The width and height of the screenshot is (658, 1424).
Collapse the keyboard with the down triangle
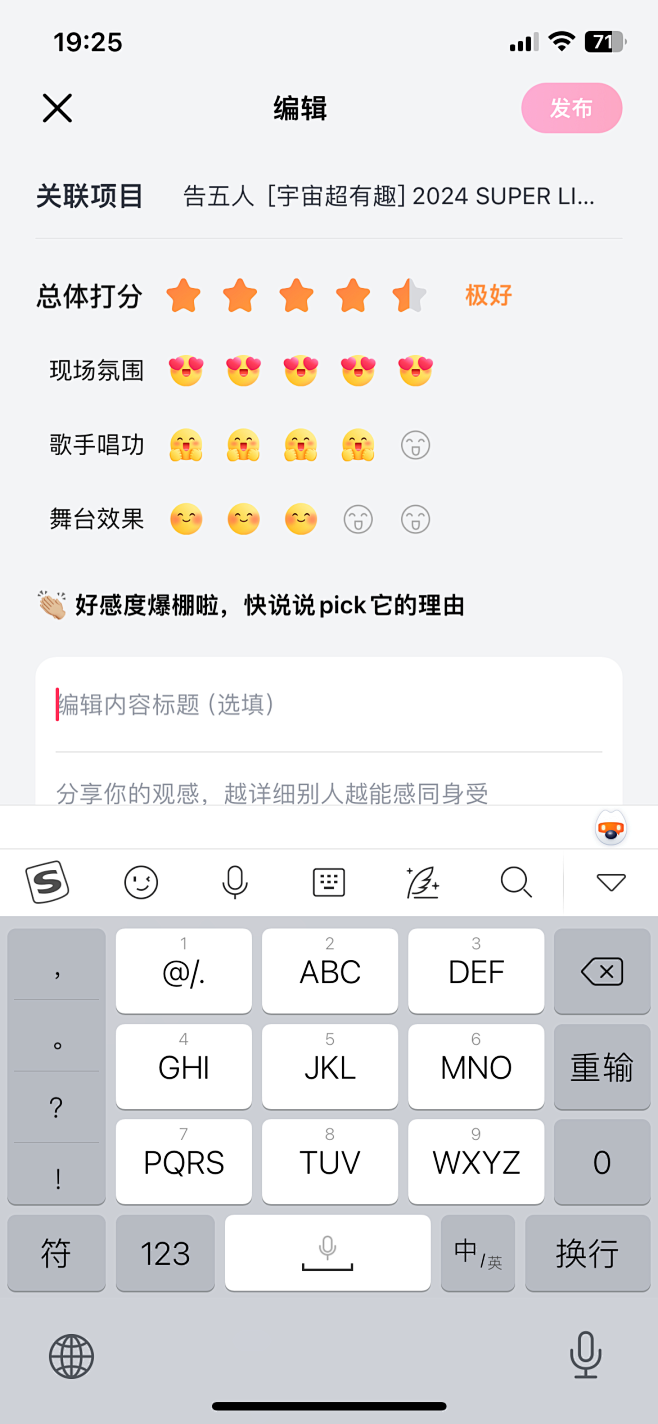tap(611, 882)
